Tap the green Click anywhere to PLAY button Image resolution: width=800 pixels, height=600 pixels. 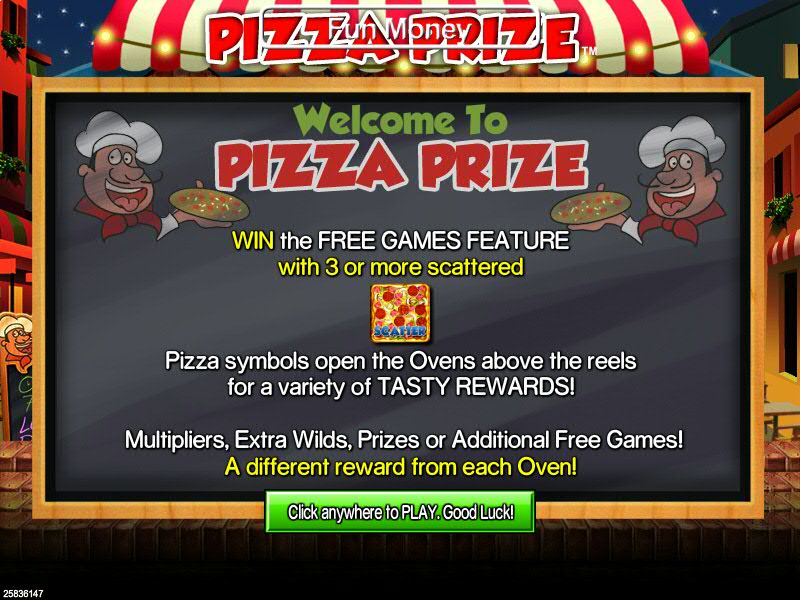tap(400, 512)
